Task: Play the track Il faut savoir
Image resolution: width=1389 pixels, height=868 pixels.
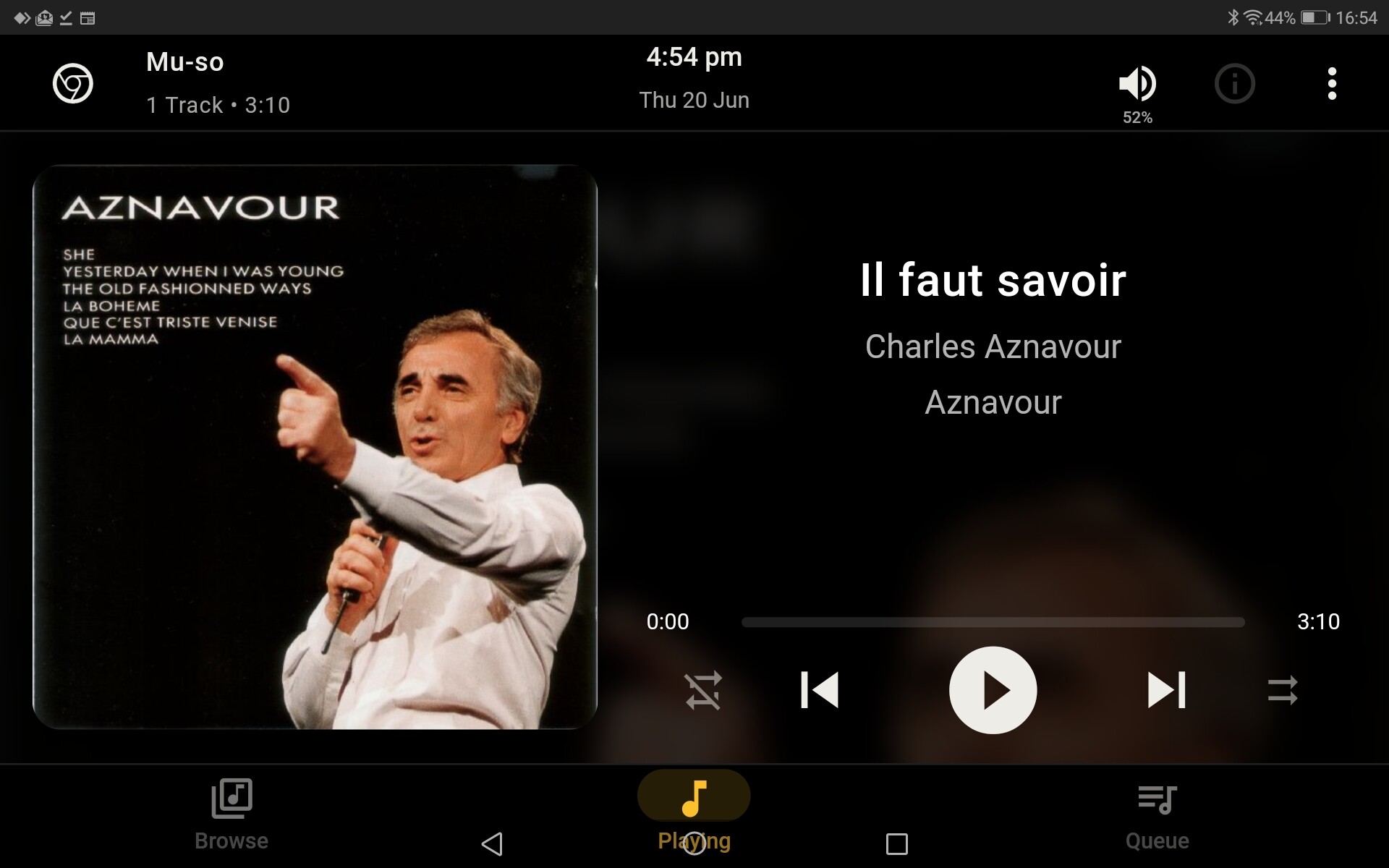Action: (993, 690)
